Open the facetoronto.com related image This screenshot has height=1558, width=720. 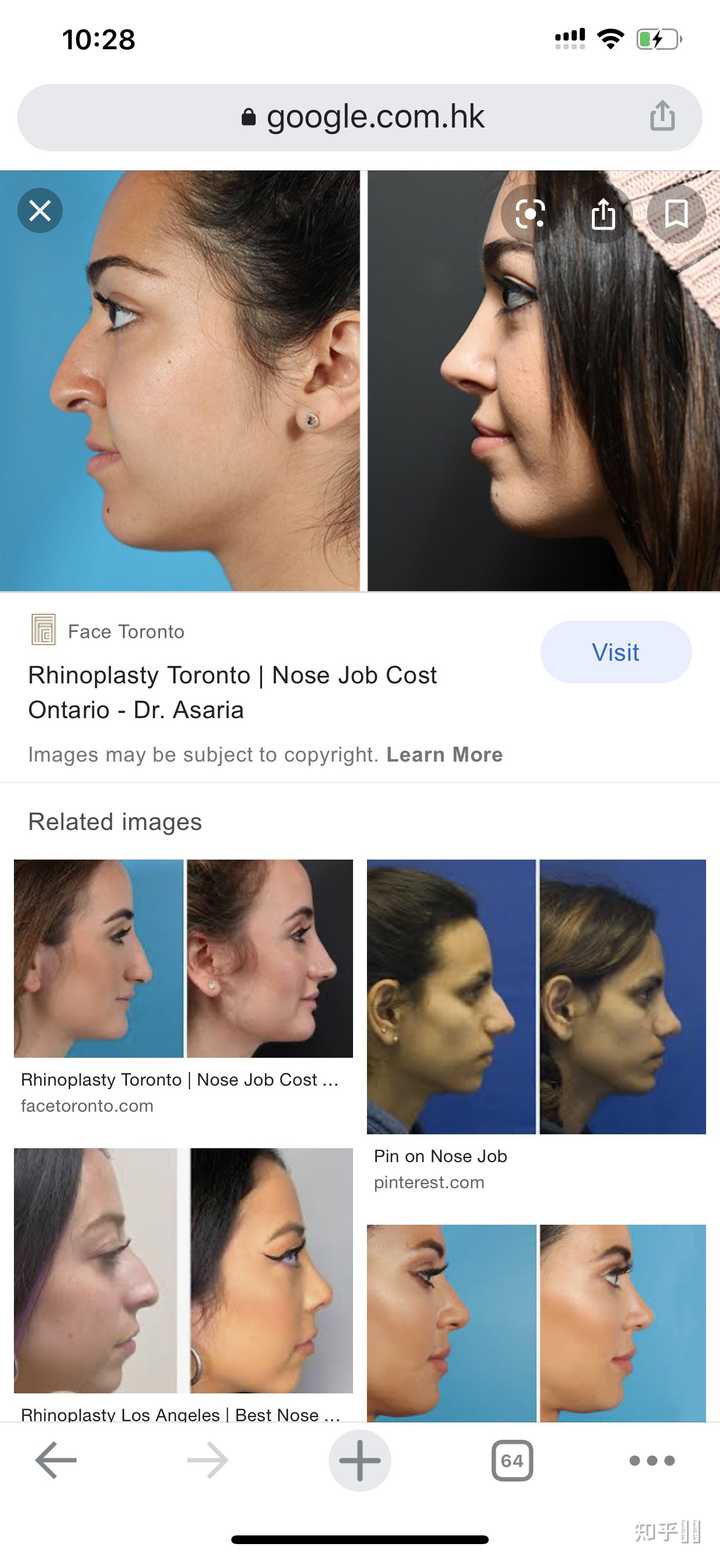[183, 958]
